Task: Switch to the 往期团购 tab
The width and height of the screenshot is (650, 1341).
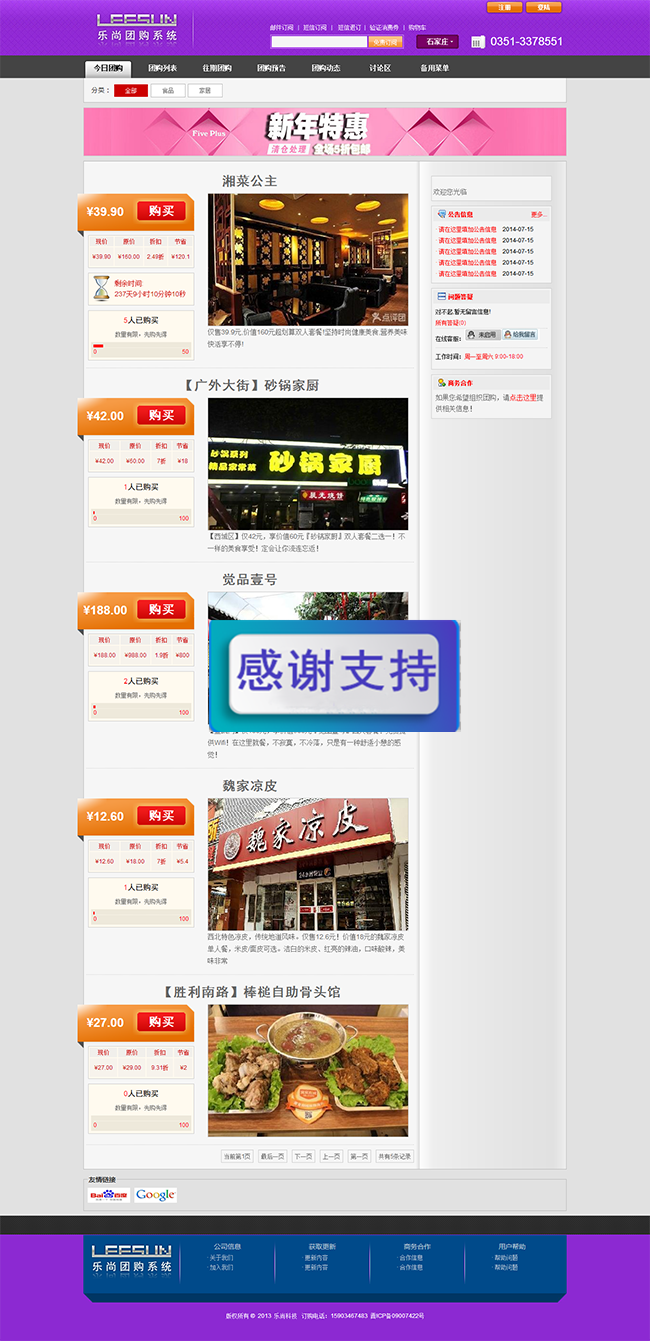Action: click(216, 68)
